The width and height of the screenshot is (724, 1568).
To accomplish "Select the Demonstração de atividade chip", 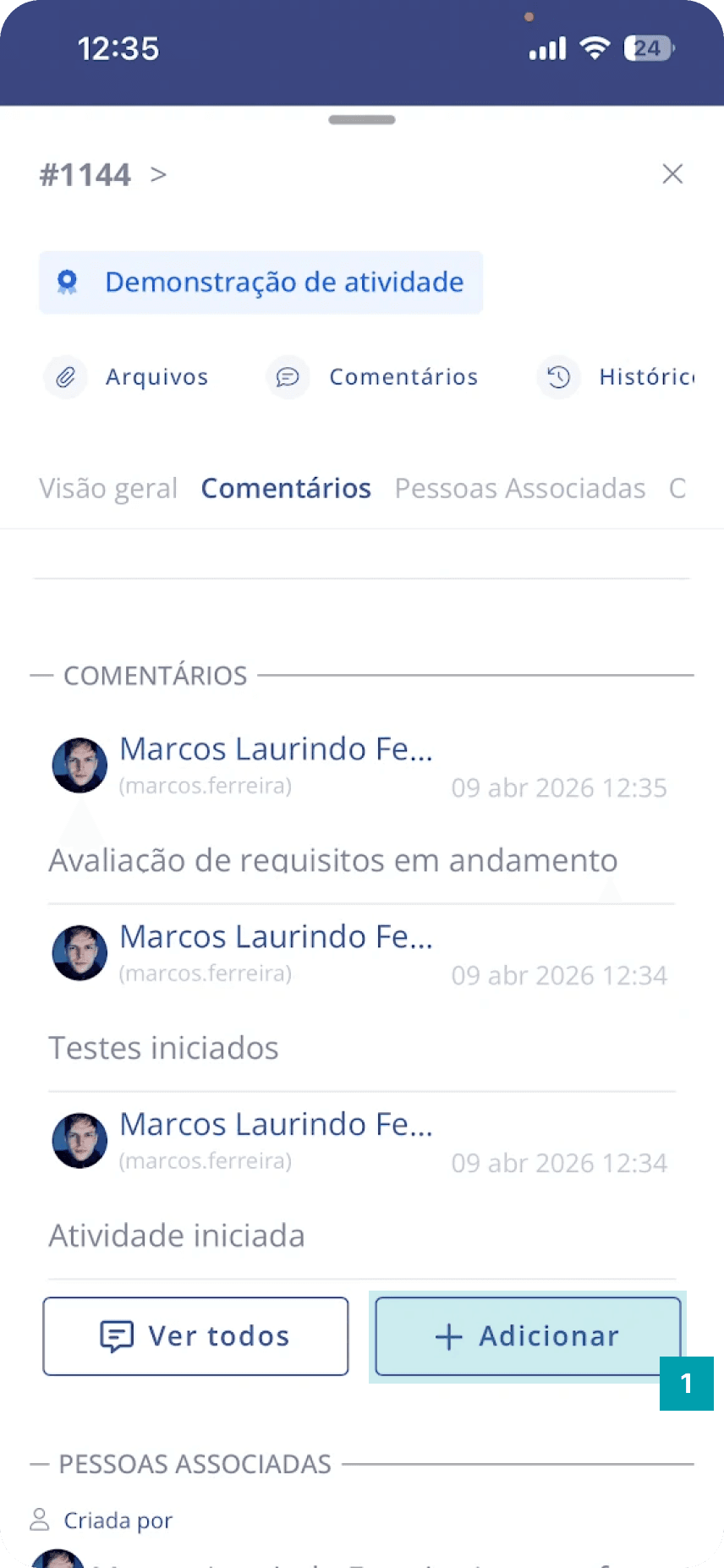I will [261, 282].
